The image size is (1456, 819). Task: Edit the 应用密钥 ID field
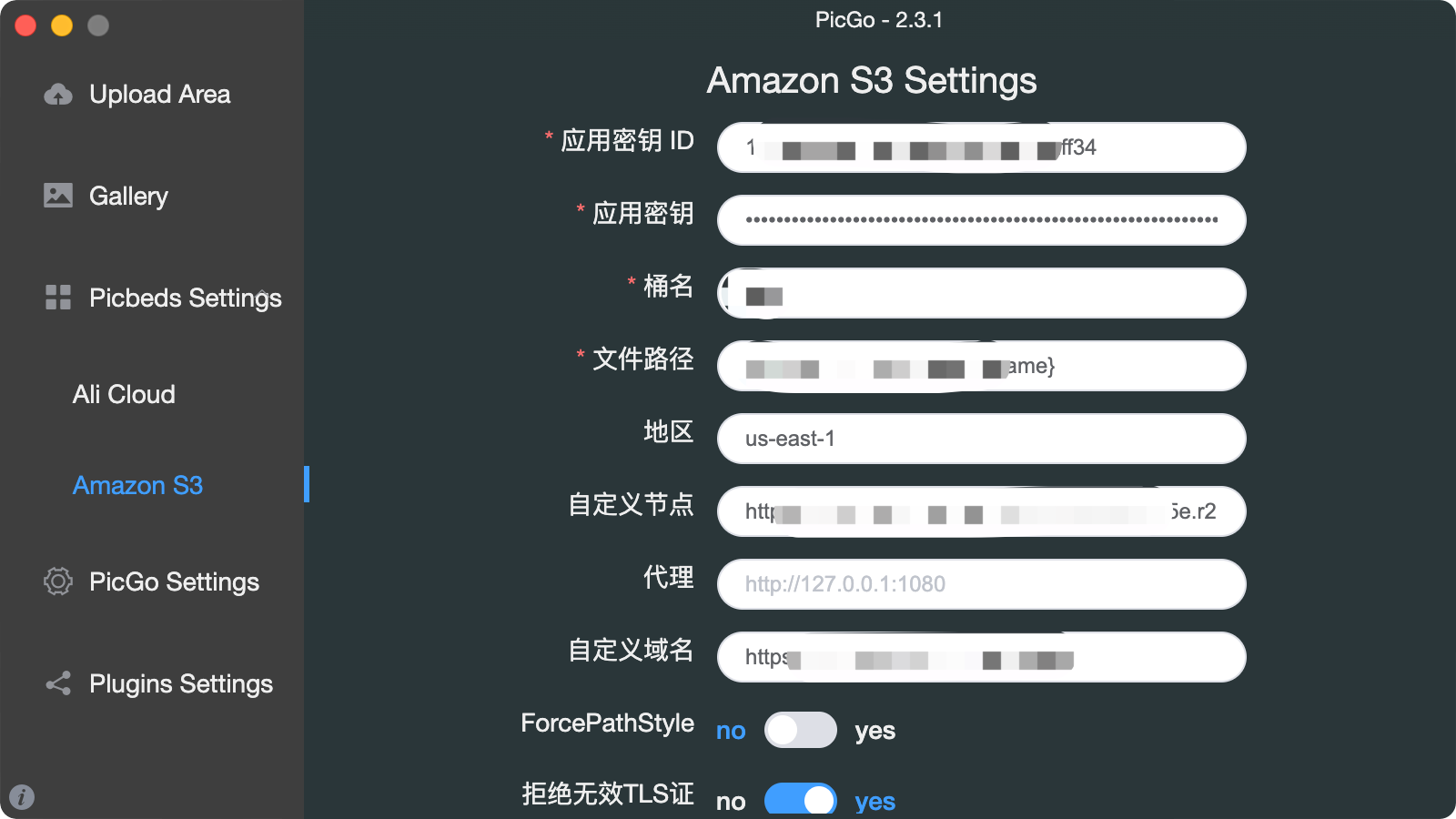(x=981, y=147)
